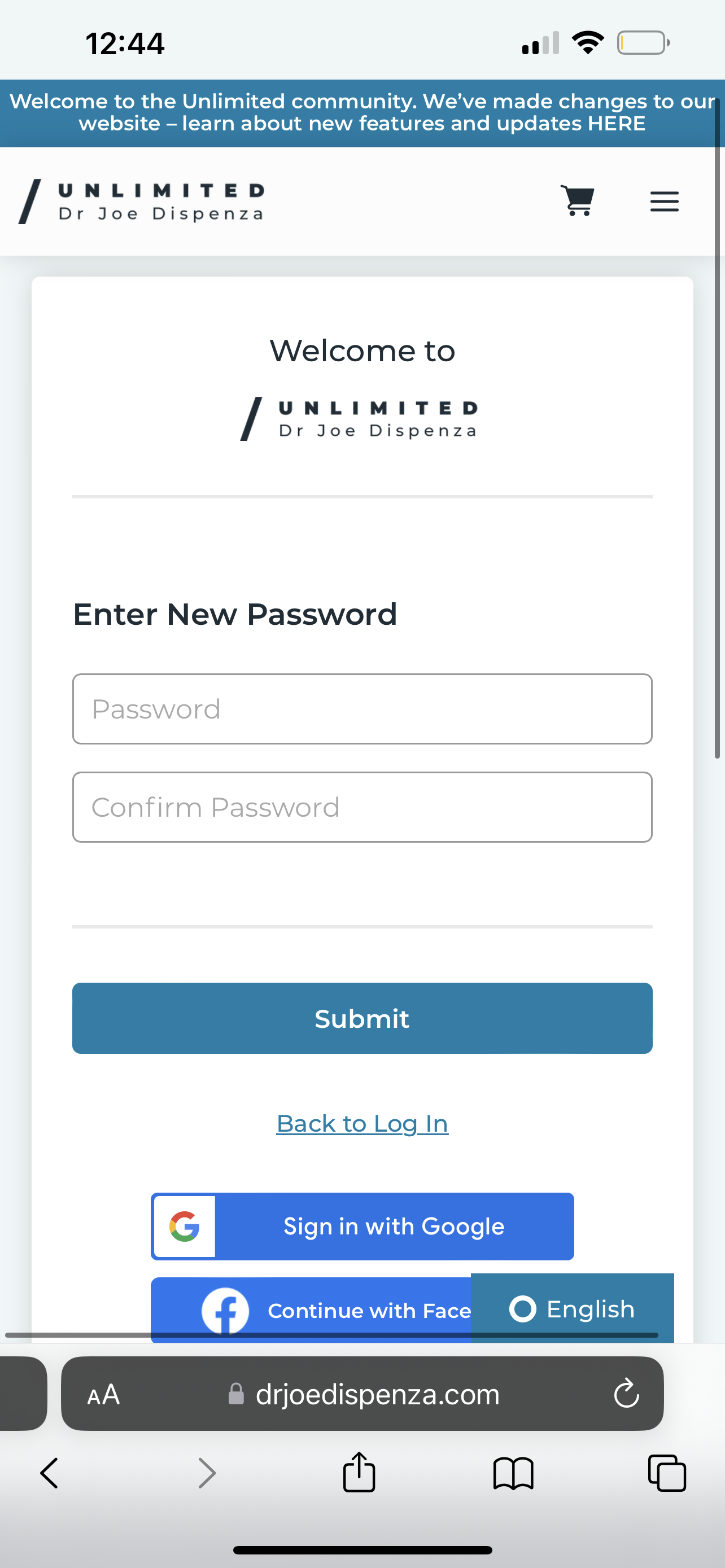The width and height of the screenshot is (725, 1568).
Task: Sign in with Google
Action: pos(362,1227)
